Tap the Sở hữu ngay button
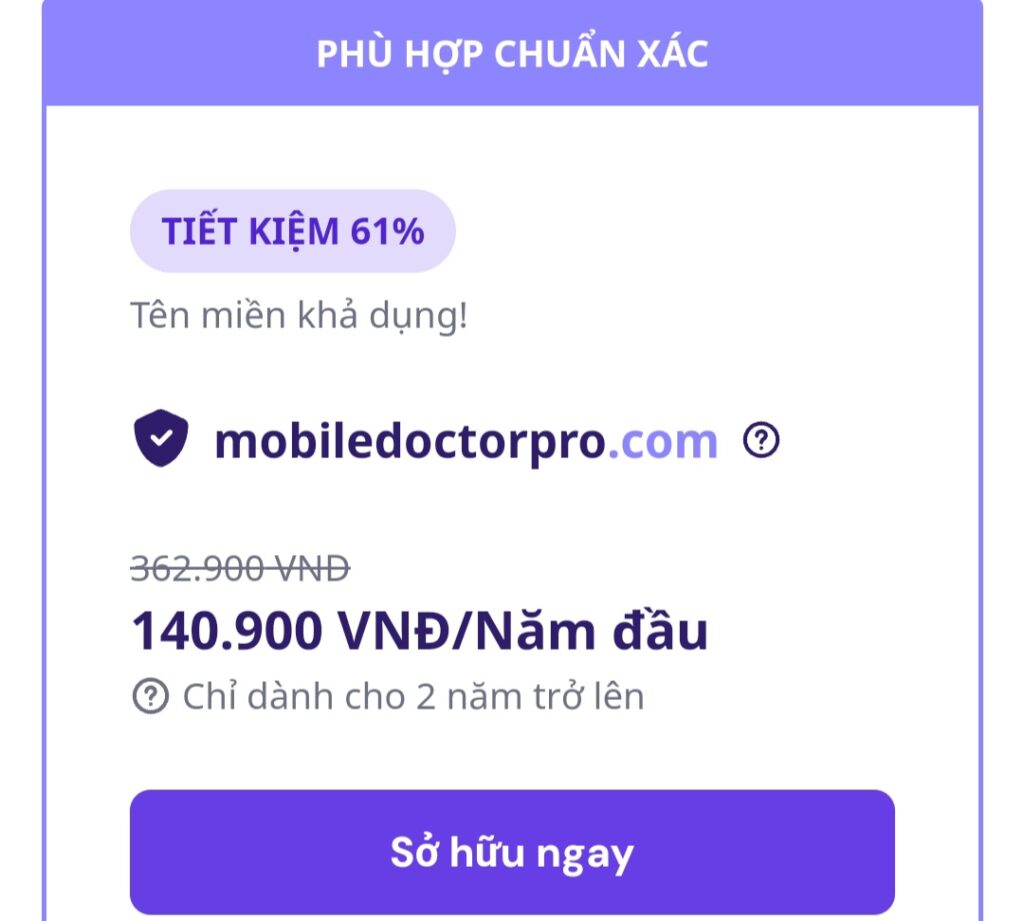Screen dimensions: 1024x921 point(512,852)
